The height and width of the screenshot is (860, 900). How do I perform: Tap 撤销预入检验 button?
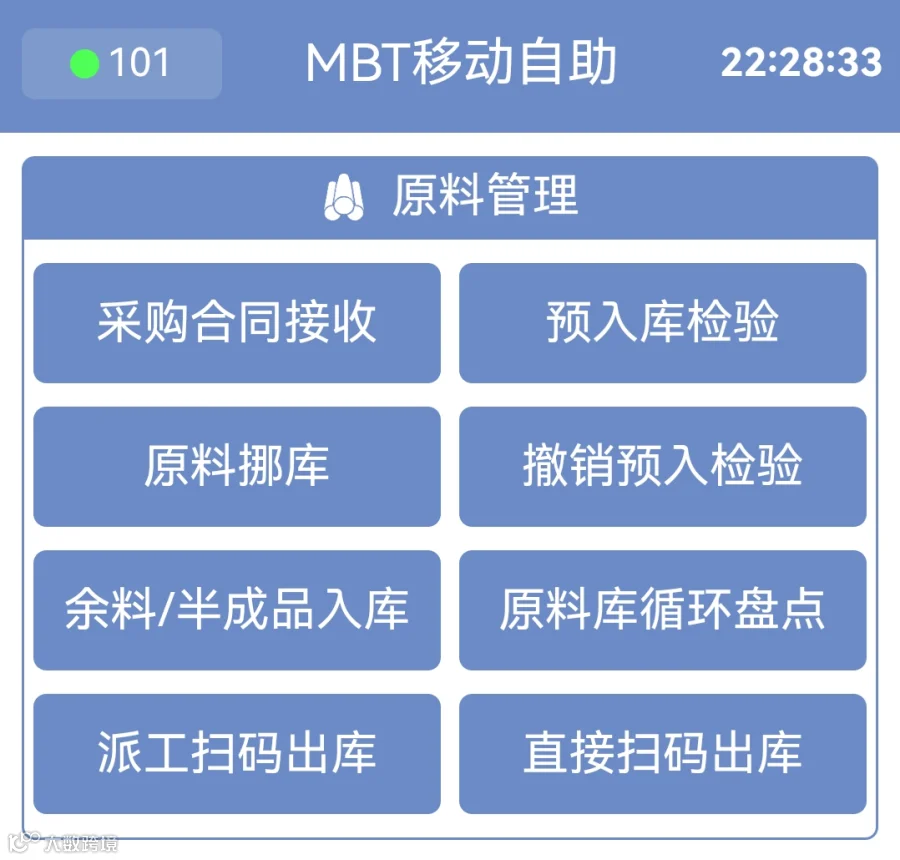[x=662, y=467]
